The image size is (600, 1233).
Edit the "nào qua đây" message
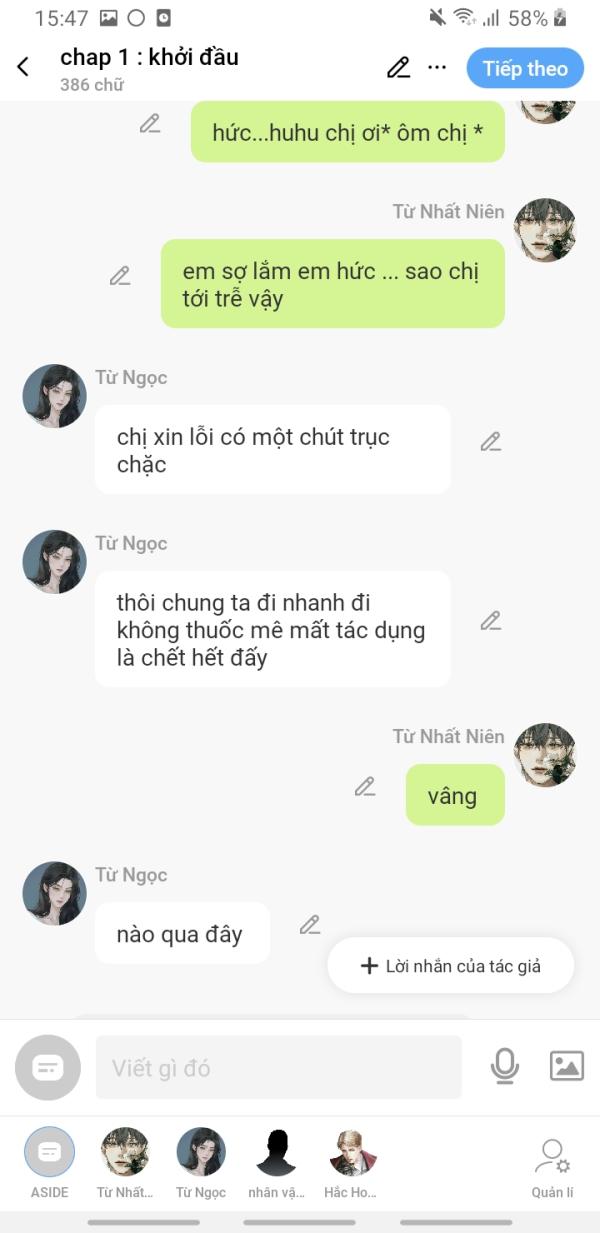click(x=310, y=925)
